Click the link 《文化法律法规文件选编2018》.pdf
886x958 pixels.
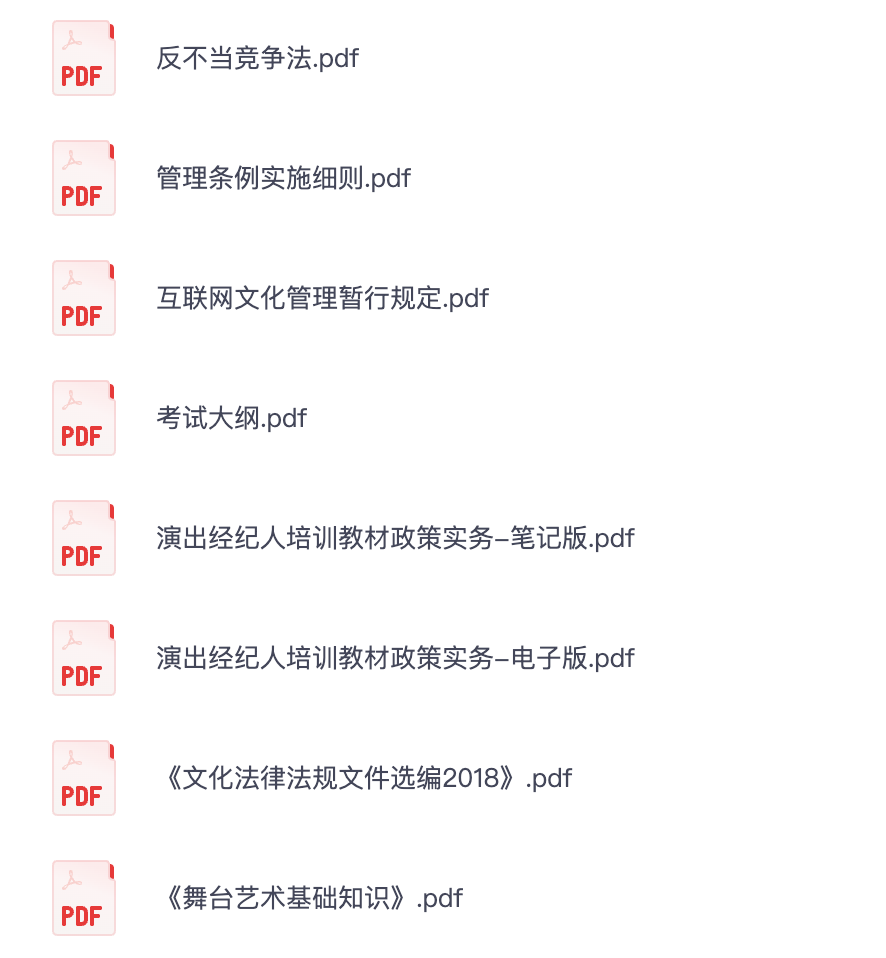(x=364, y=778)
